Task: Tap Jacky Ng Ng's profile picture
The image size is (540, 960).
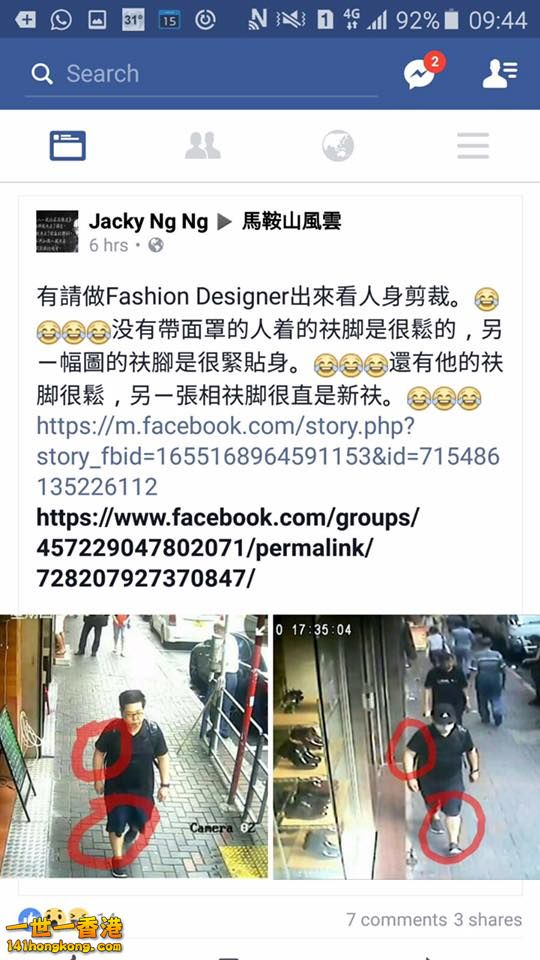Action: pyautogui.click(x=58, y=231)
